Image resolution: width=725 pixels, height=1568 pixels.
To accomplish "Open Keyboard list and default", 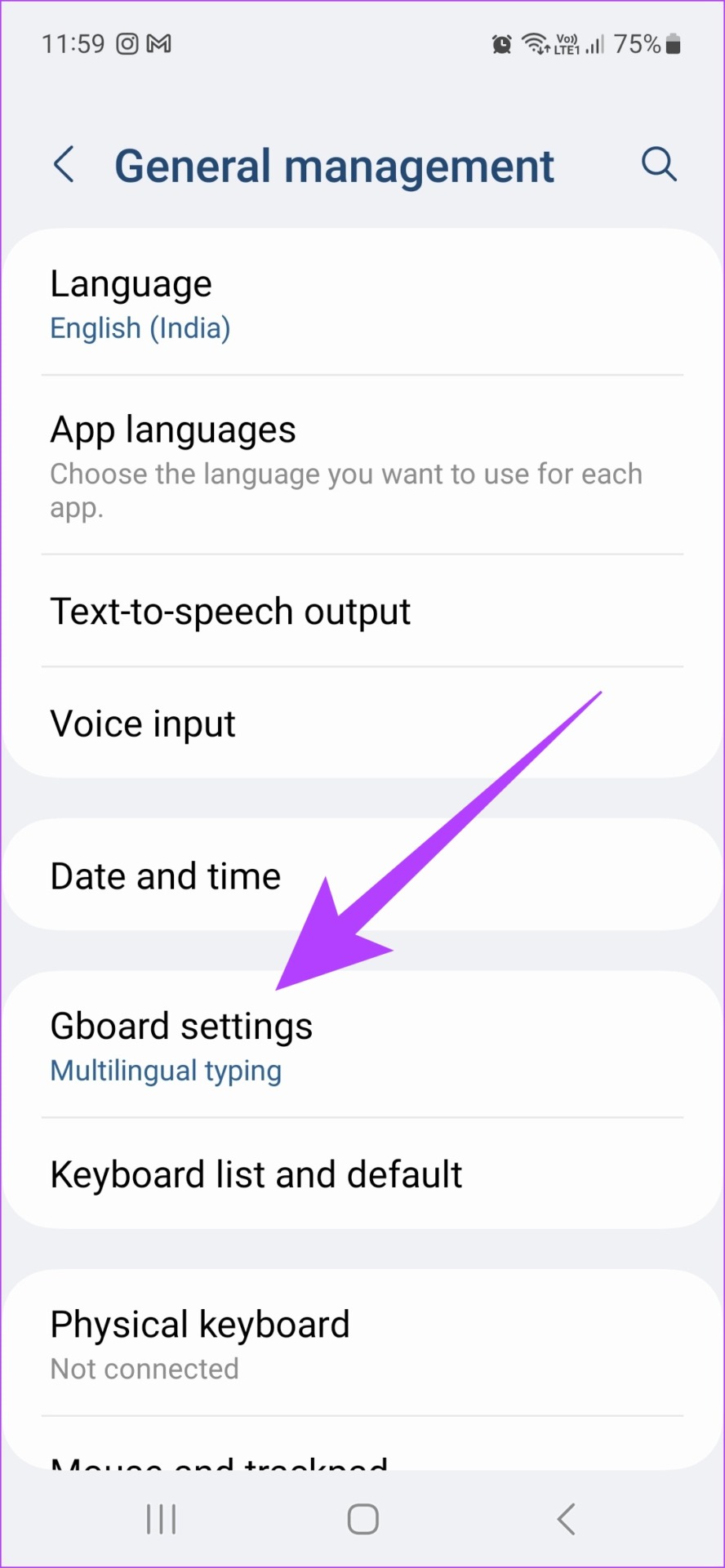I will 362,1174.
